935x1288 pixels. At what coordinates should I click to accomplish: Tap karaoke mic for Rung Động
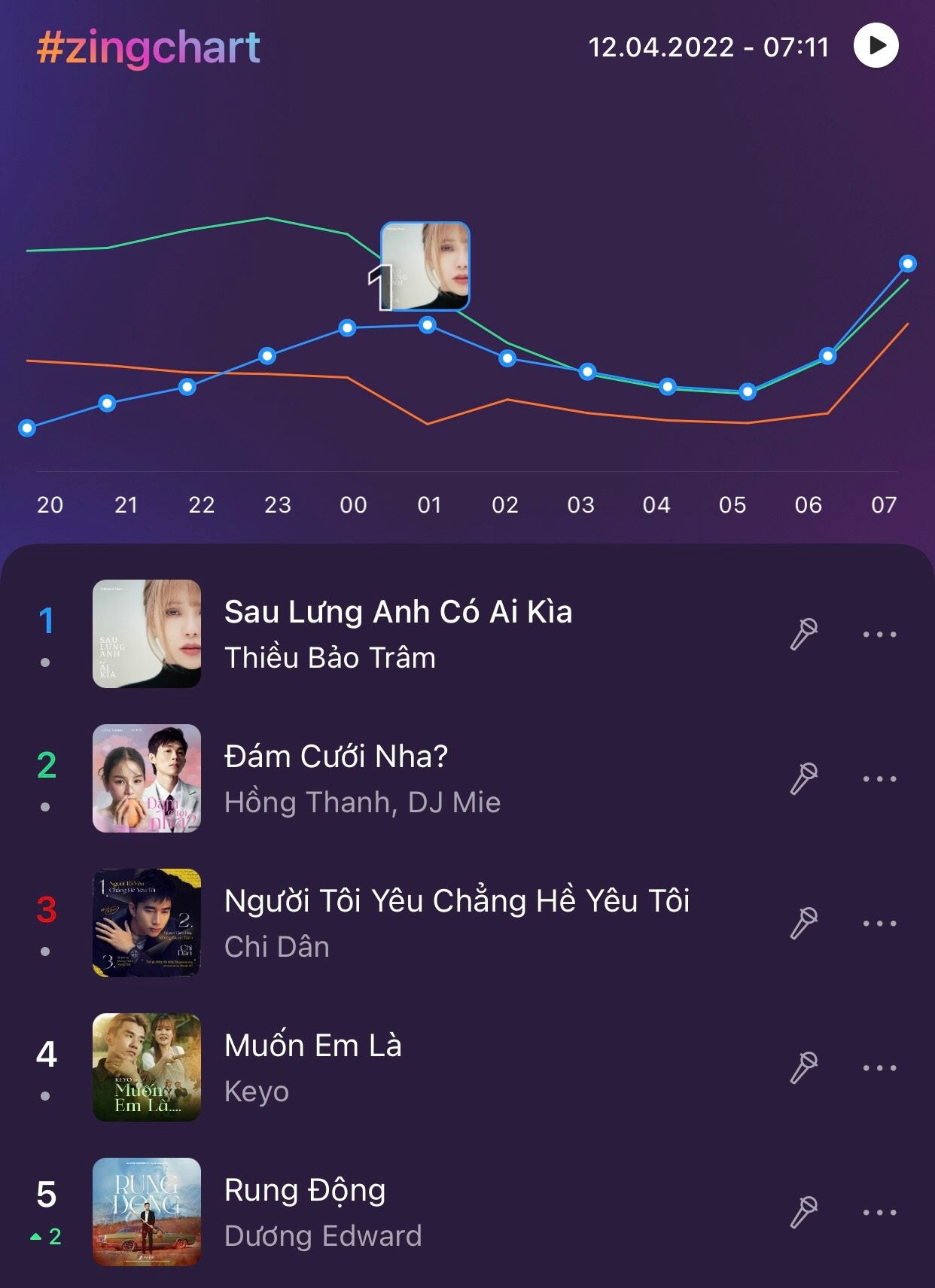tap(803, 1212)
